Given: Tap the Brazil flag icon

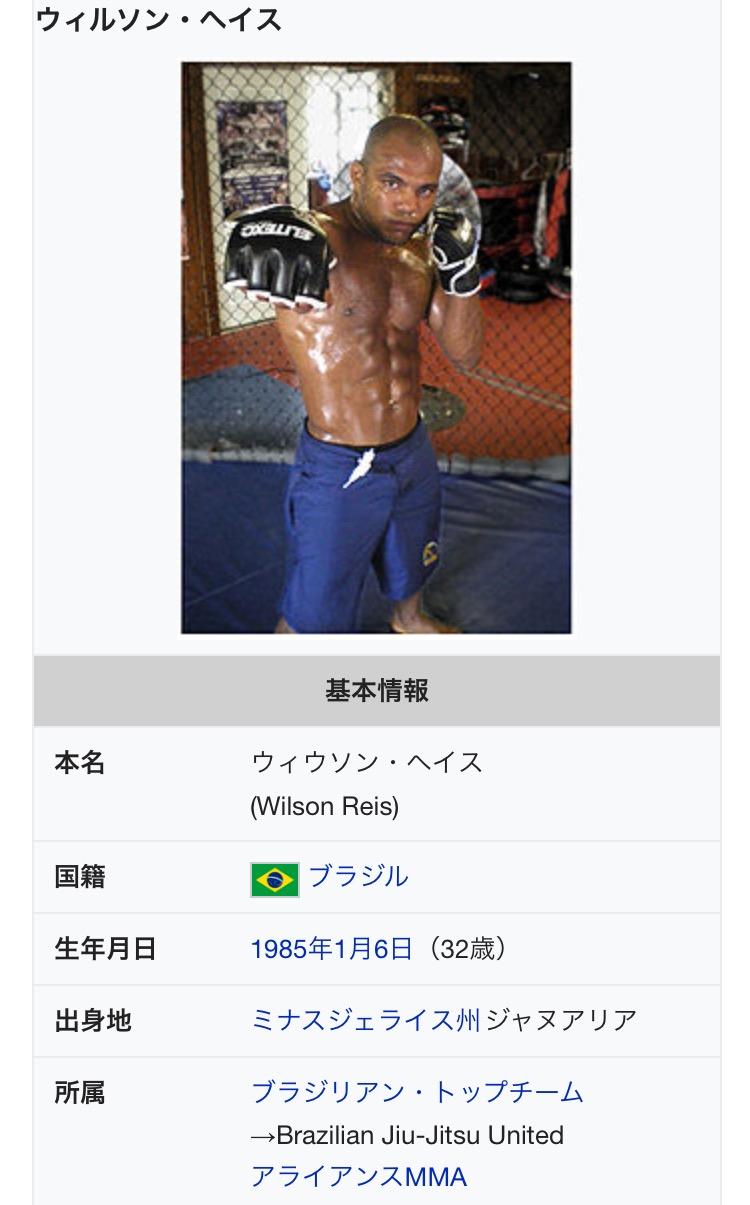Looking at the screenshot, I should pyautogui.click(x=275, y=879).
